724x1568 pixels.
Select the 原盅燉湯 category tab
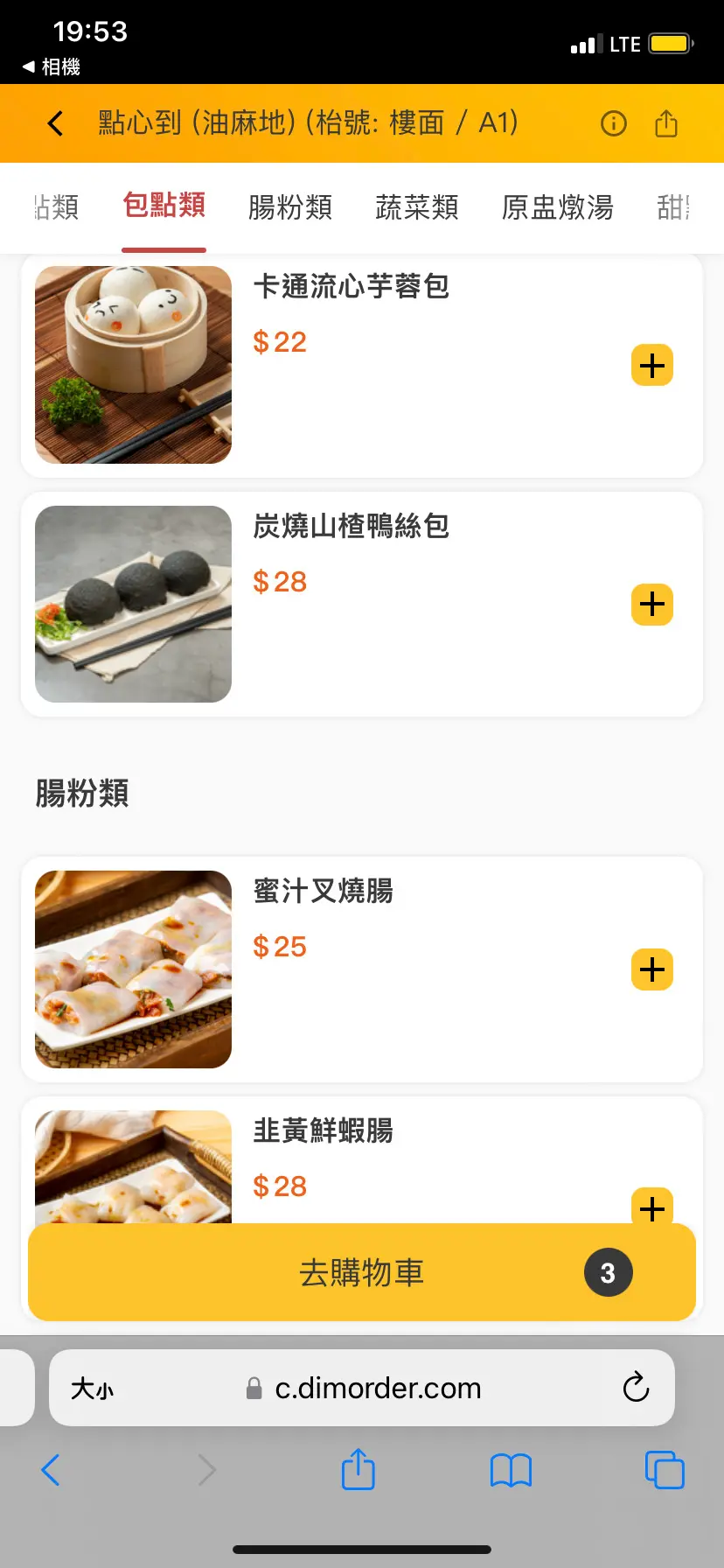pos(558,207)
